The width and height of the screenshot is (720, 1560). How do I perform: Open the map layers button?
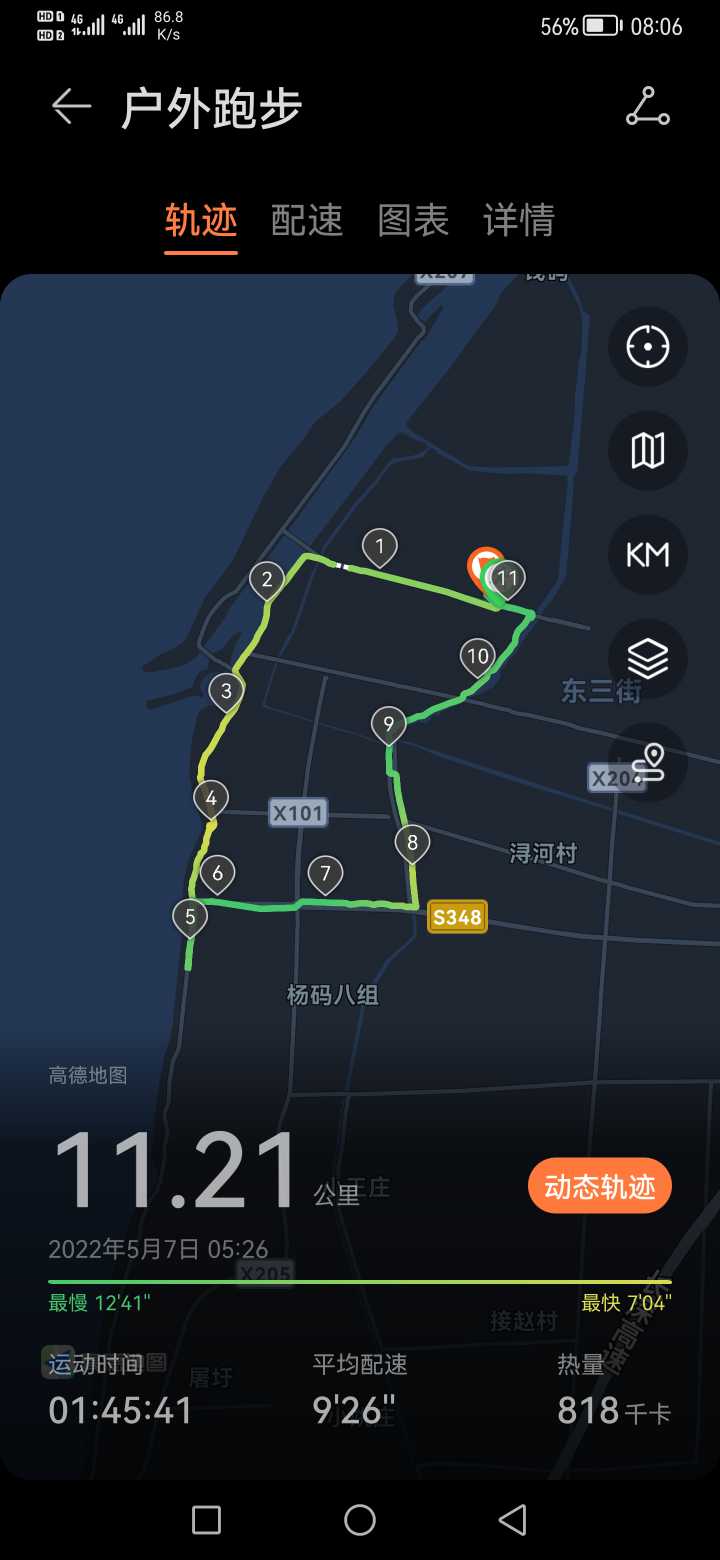648,659
